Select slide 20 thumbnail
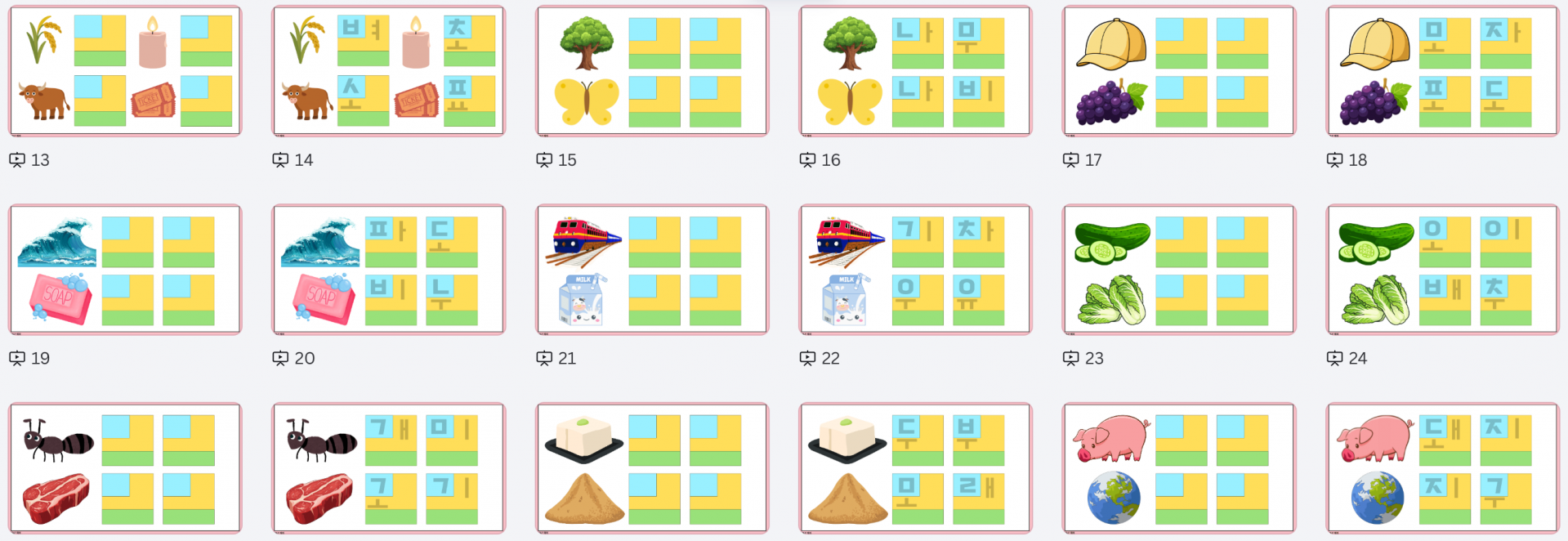This screenshot has width=1568, height=541. pos(389,270)
